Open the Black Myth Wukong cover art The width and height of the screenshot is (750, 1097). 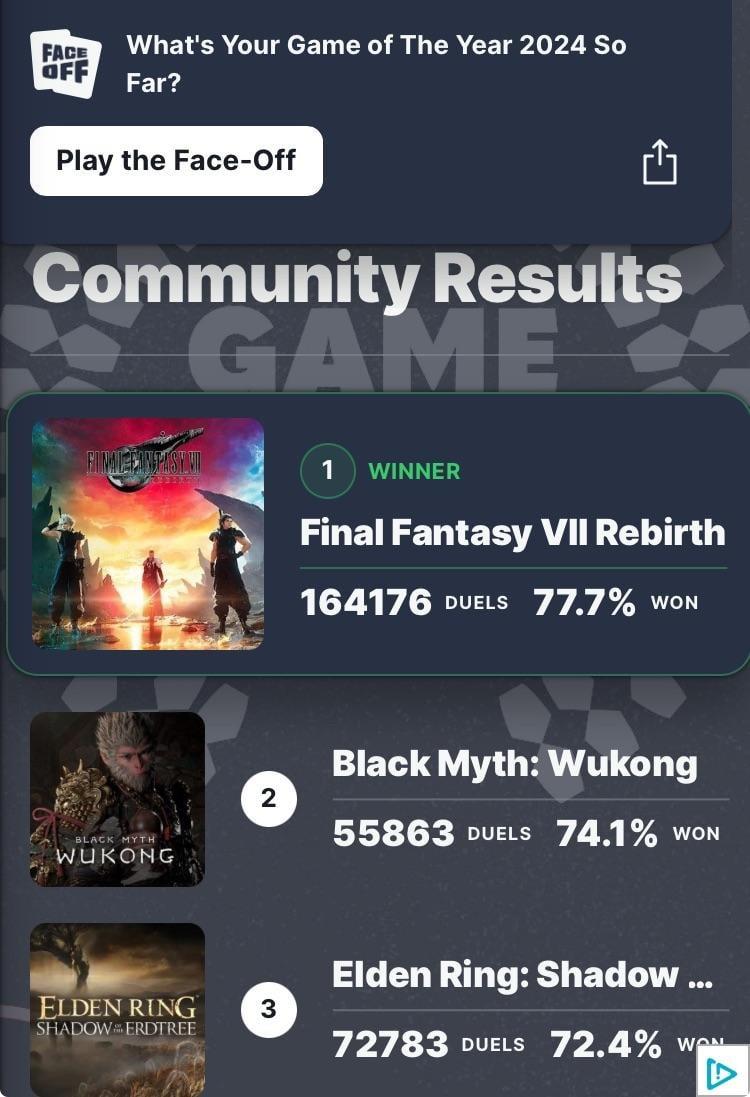[x=117, y=797]
